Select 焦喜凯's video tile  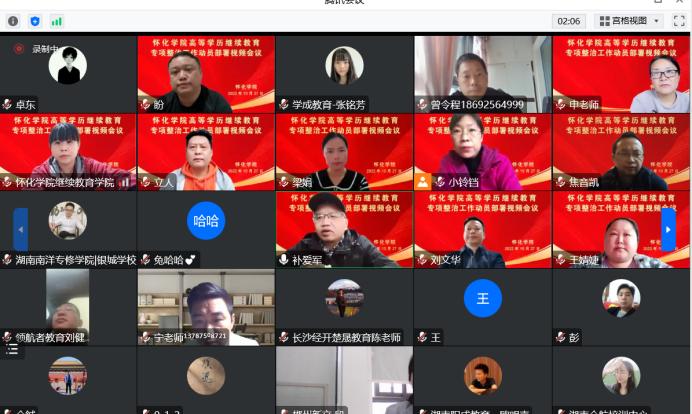[620, 151]
